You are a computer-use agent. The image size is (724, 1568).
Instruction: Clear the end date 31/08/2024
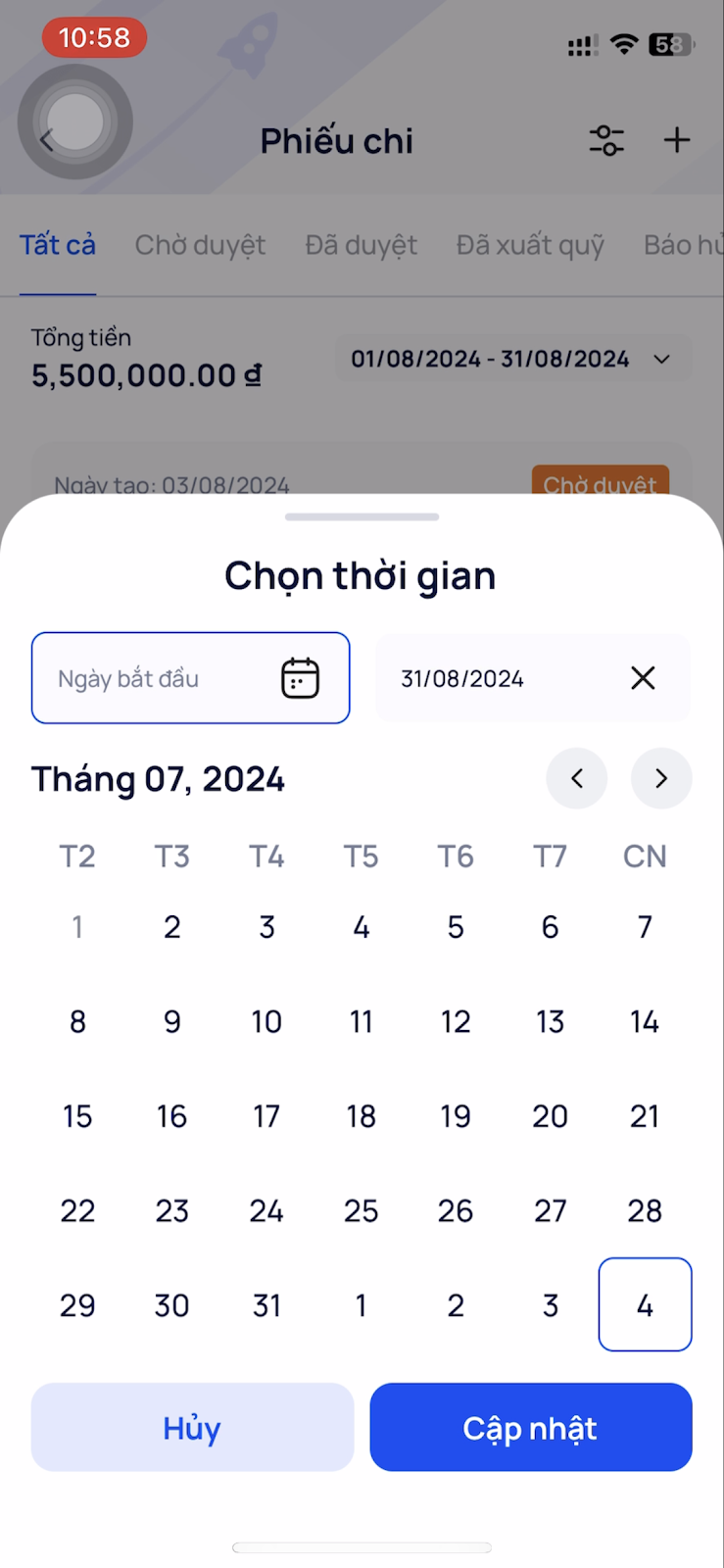coord(643,678)
